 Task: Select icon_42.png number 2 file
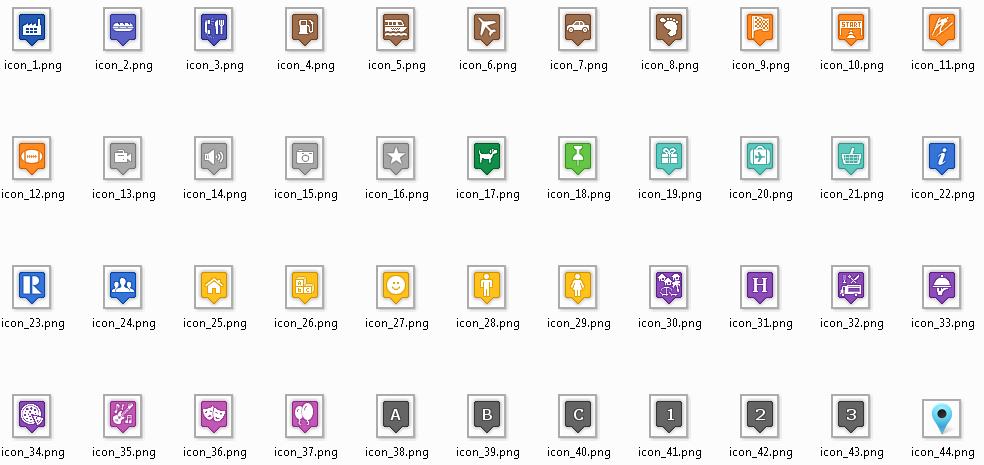tap(761, 416)
